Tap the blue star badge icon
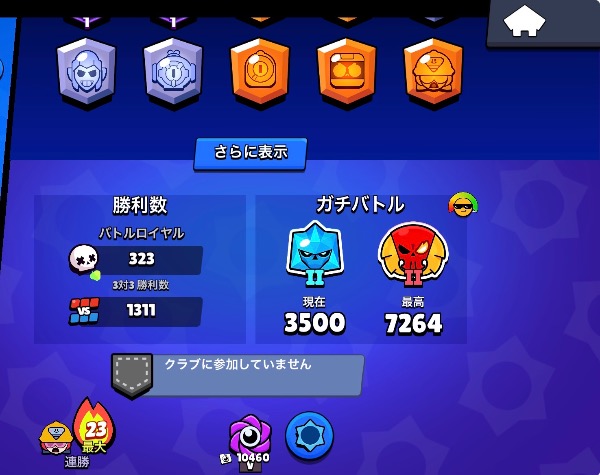Image resolution: width=600 pixels, height=475 pixels. (x=310, y=436)
